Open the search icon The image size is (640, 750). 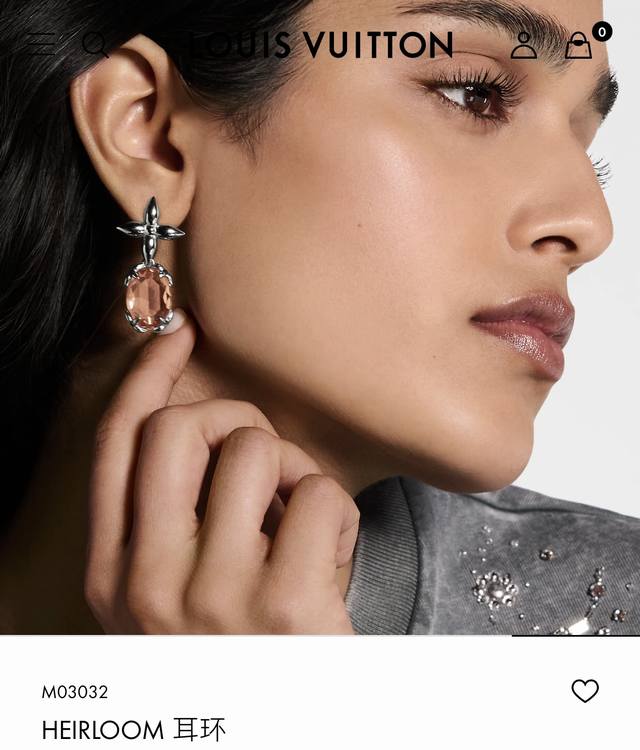tap(94, 44)
